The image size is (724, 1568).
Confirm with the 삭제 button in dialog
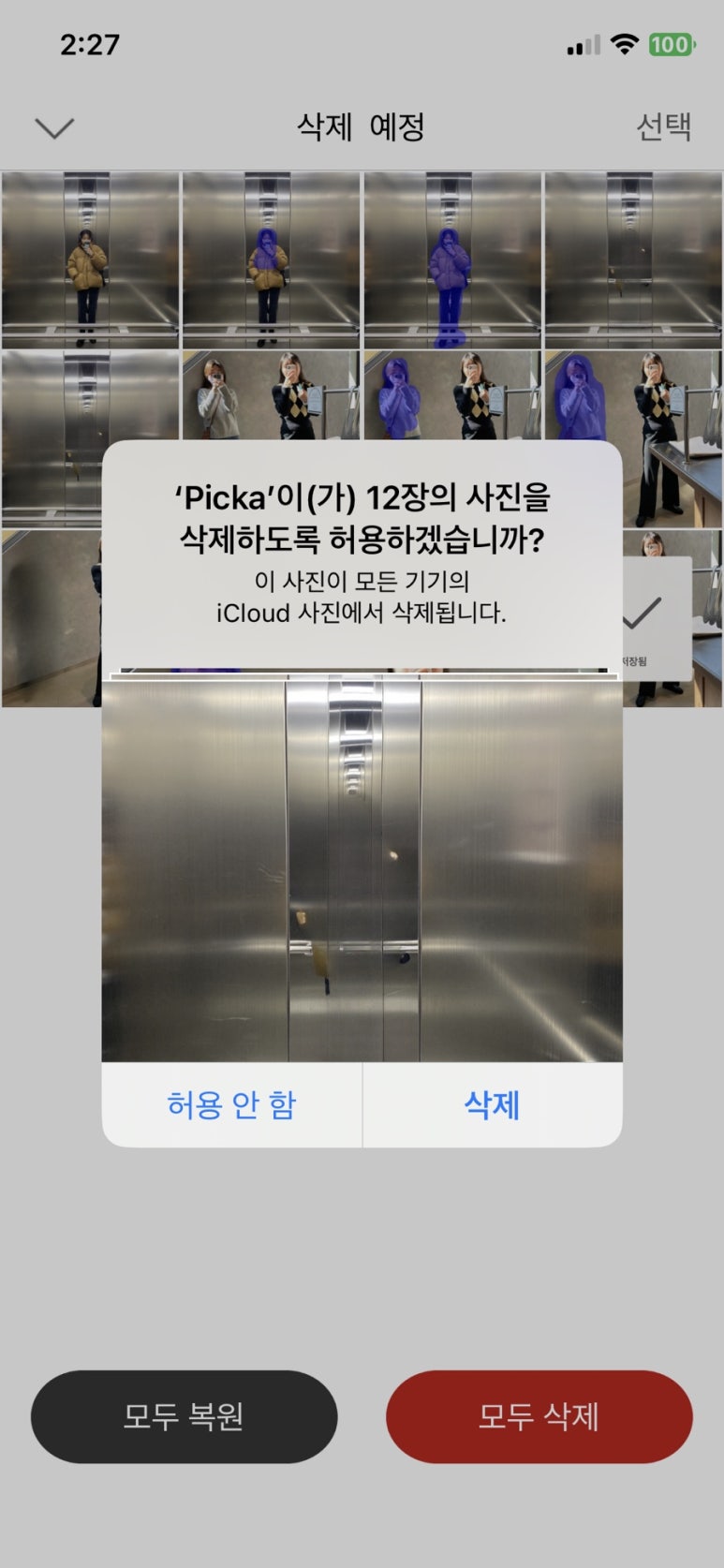493,1105
